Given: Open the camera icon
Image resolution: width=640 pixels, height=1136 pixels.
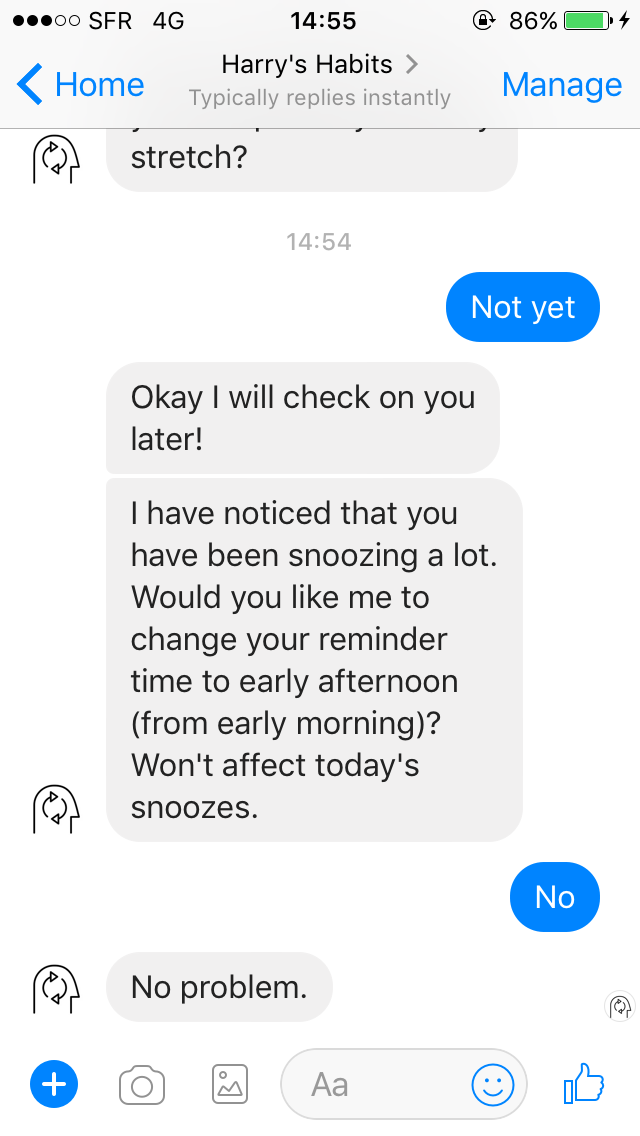Looking at the screenshot, I should point(142,1085).
